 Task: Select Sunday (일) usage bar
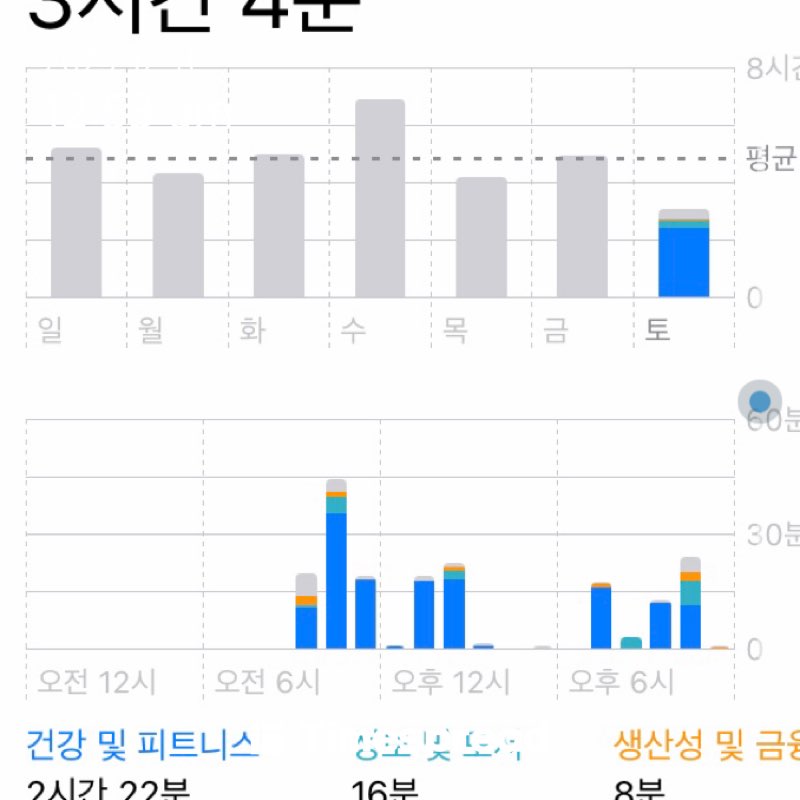(76, 223)
